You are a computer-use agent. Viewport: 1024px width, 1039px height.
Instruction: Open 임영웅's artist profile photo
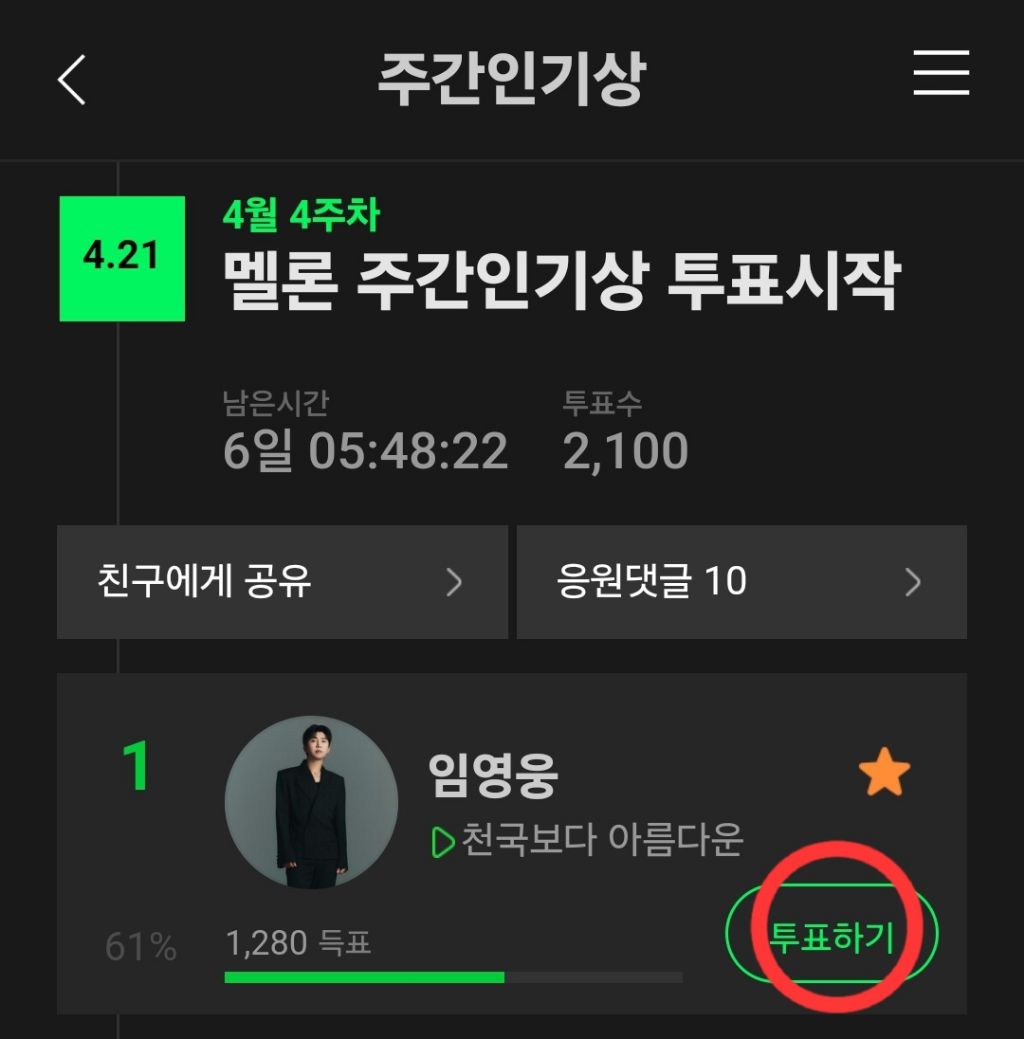(x=311, y=802)
